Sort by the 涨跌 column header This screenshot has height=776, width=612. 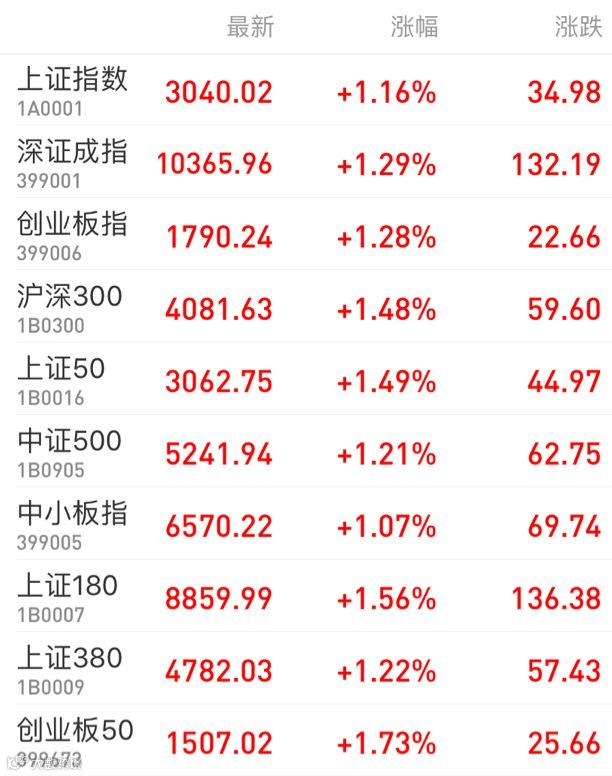[578, 27]
